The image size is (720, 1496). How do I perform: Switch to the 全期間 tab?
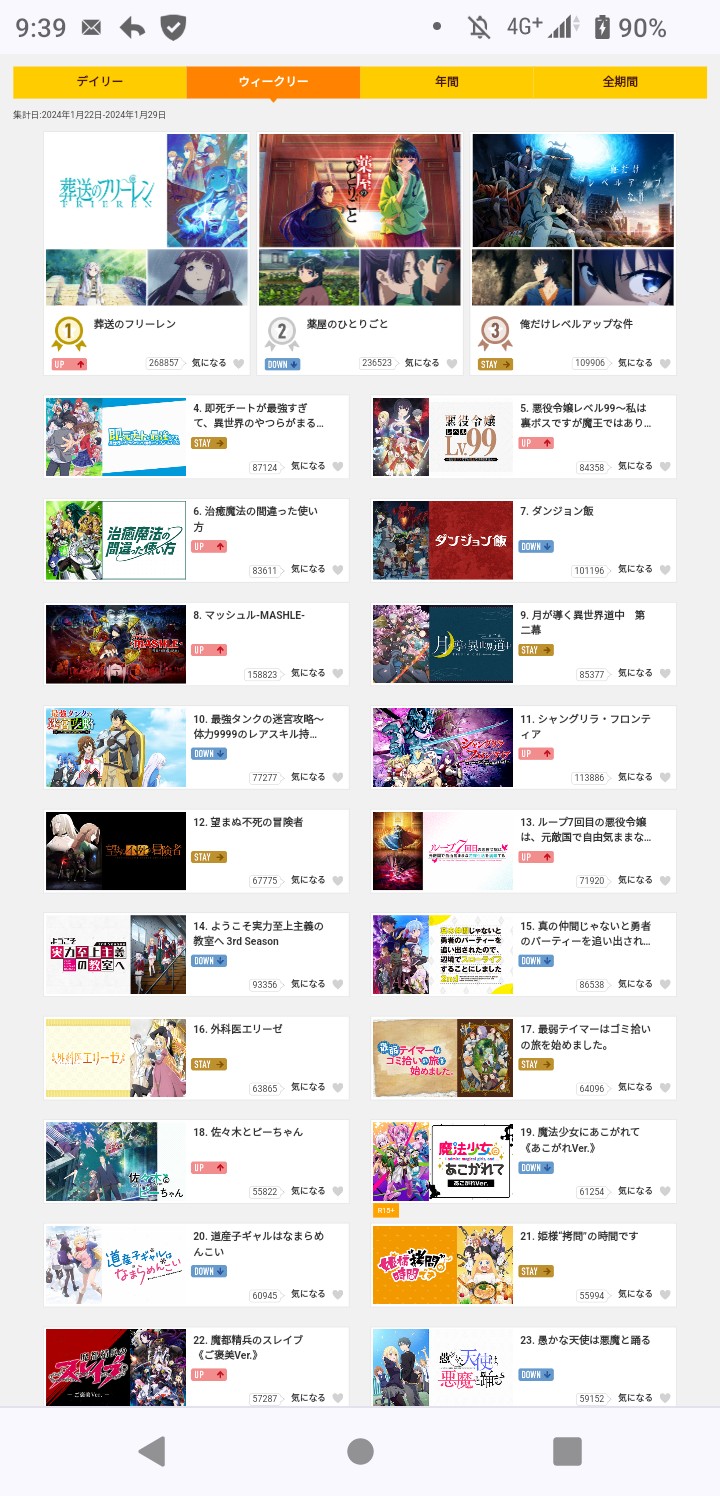pos(620,82)
